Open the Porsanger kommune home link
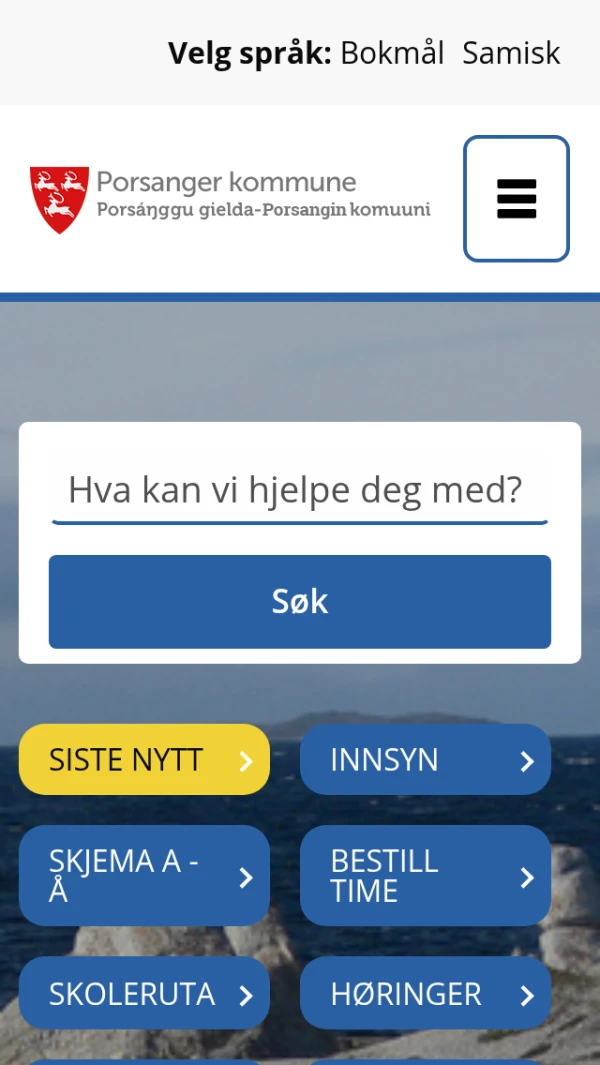Screen dimensions: 600x1065 [230, 198]
